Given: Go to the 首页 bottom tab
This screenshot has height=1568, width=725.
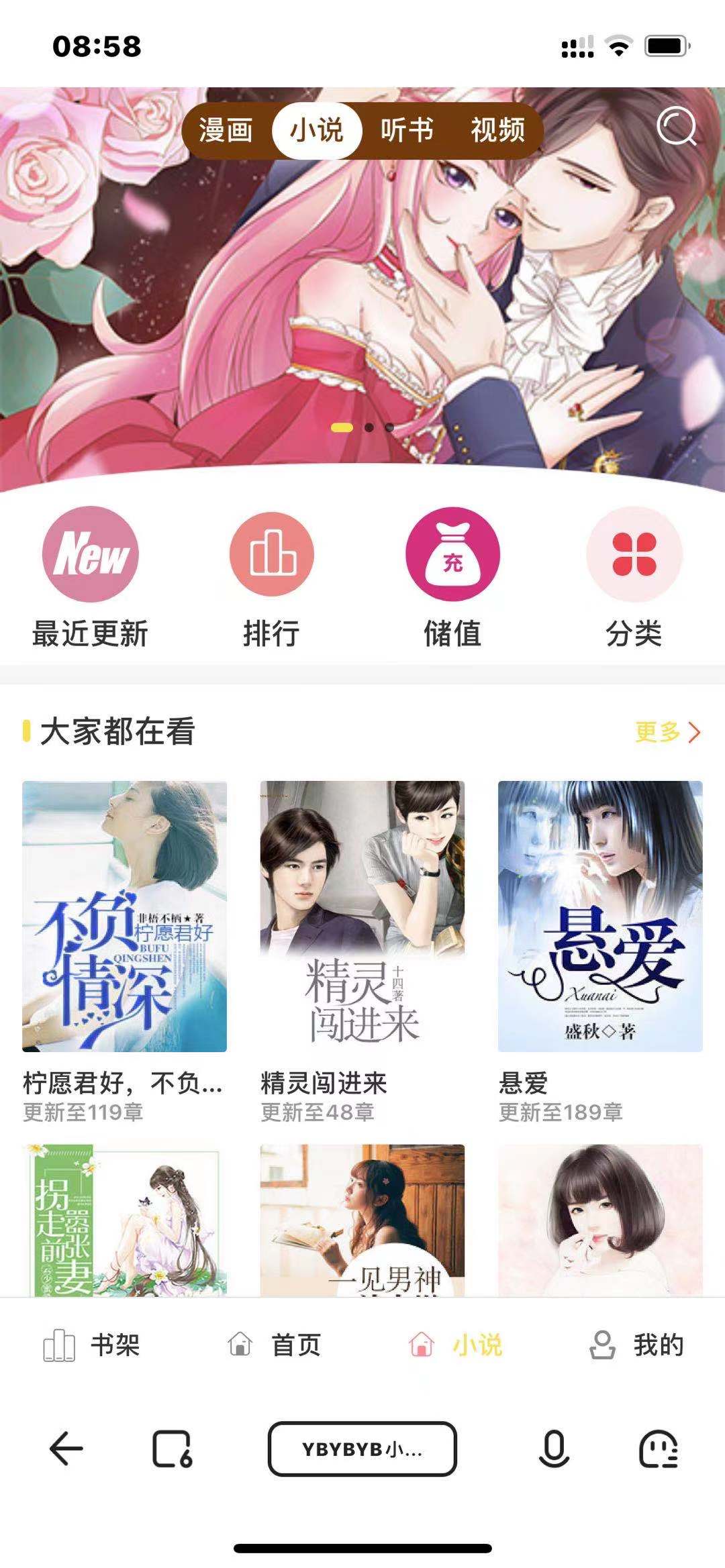Looking at the screenshot, I should tap(274, 1345).
